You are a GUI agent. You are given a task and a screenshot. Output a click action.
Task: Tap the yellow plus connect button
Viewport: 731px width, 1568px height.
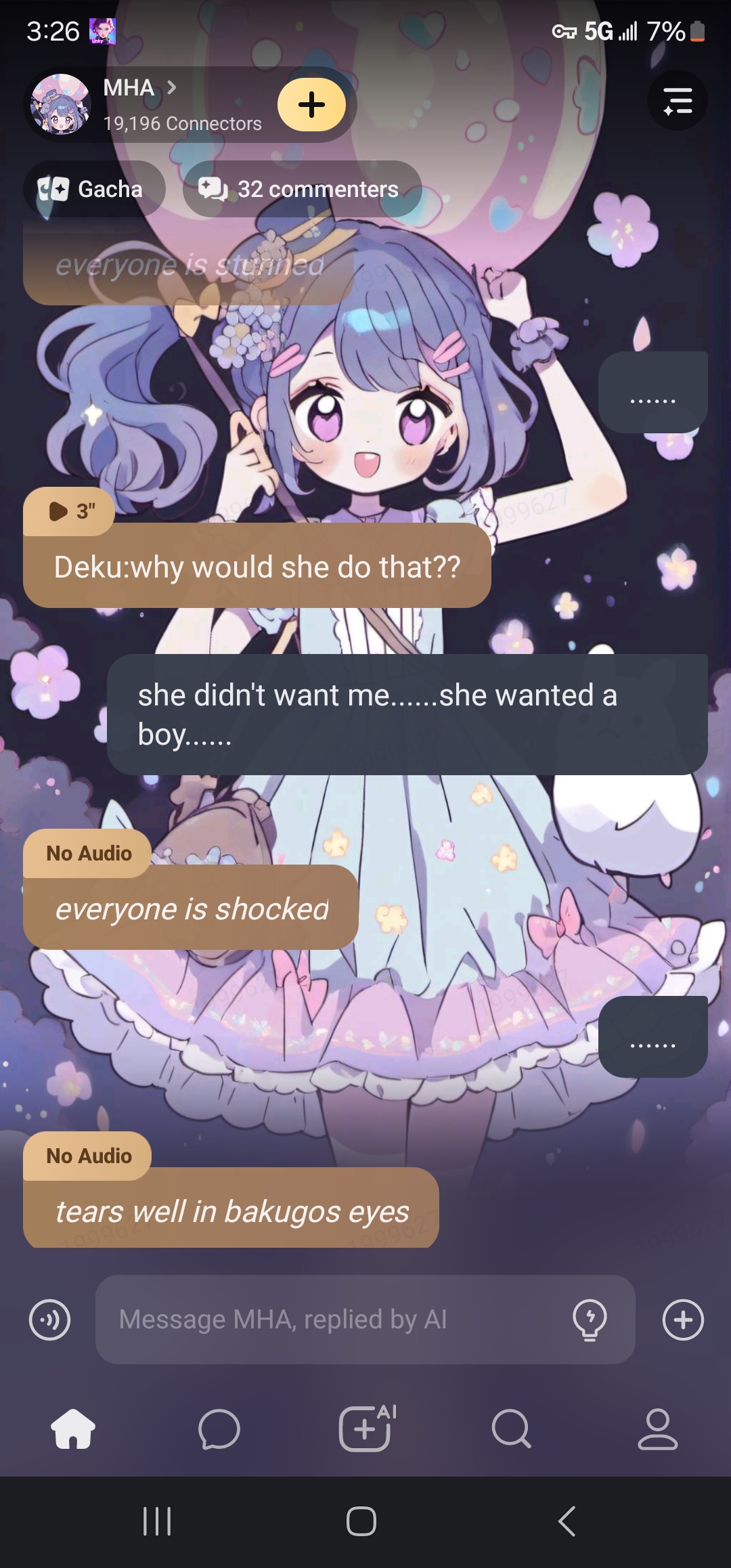[x=311, y=104]
